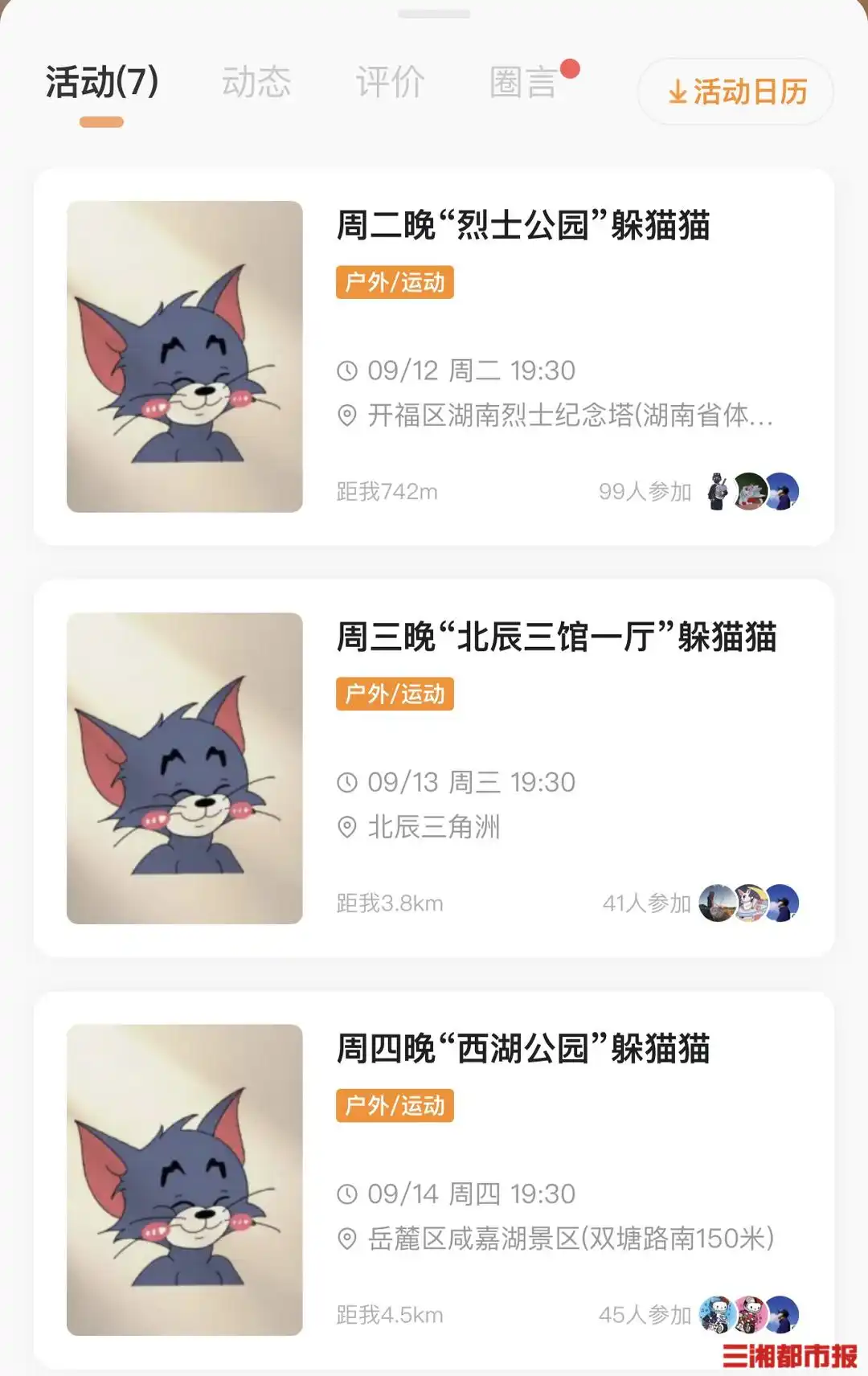
Task: Open the 活动日历 calendar
Action: tap(734, 92)
